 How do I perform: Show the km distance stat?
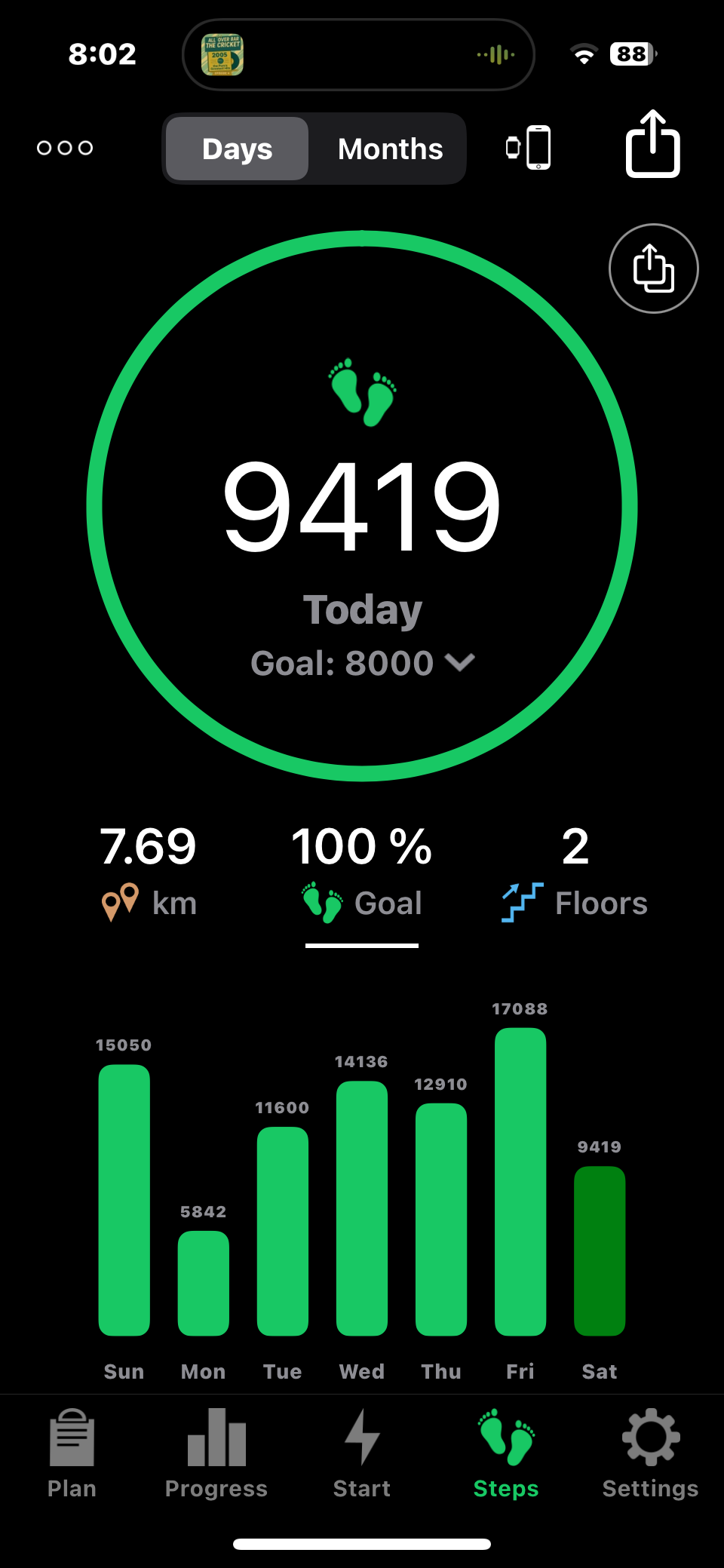pos(149,871)
